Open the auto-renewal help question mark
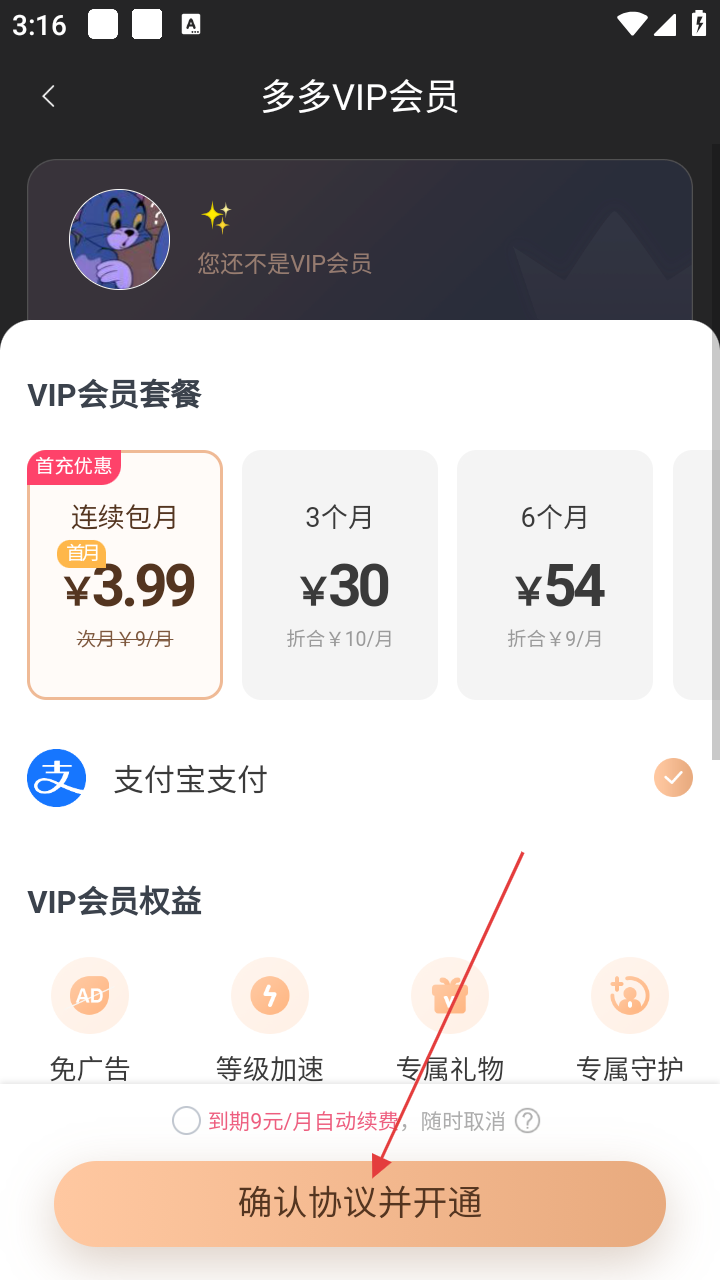This screenshot has height=1280, width=720. coord(527,1121)
